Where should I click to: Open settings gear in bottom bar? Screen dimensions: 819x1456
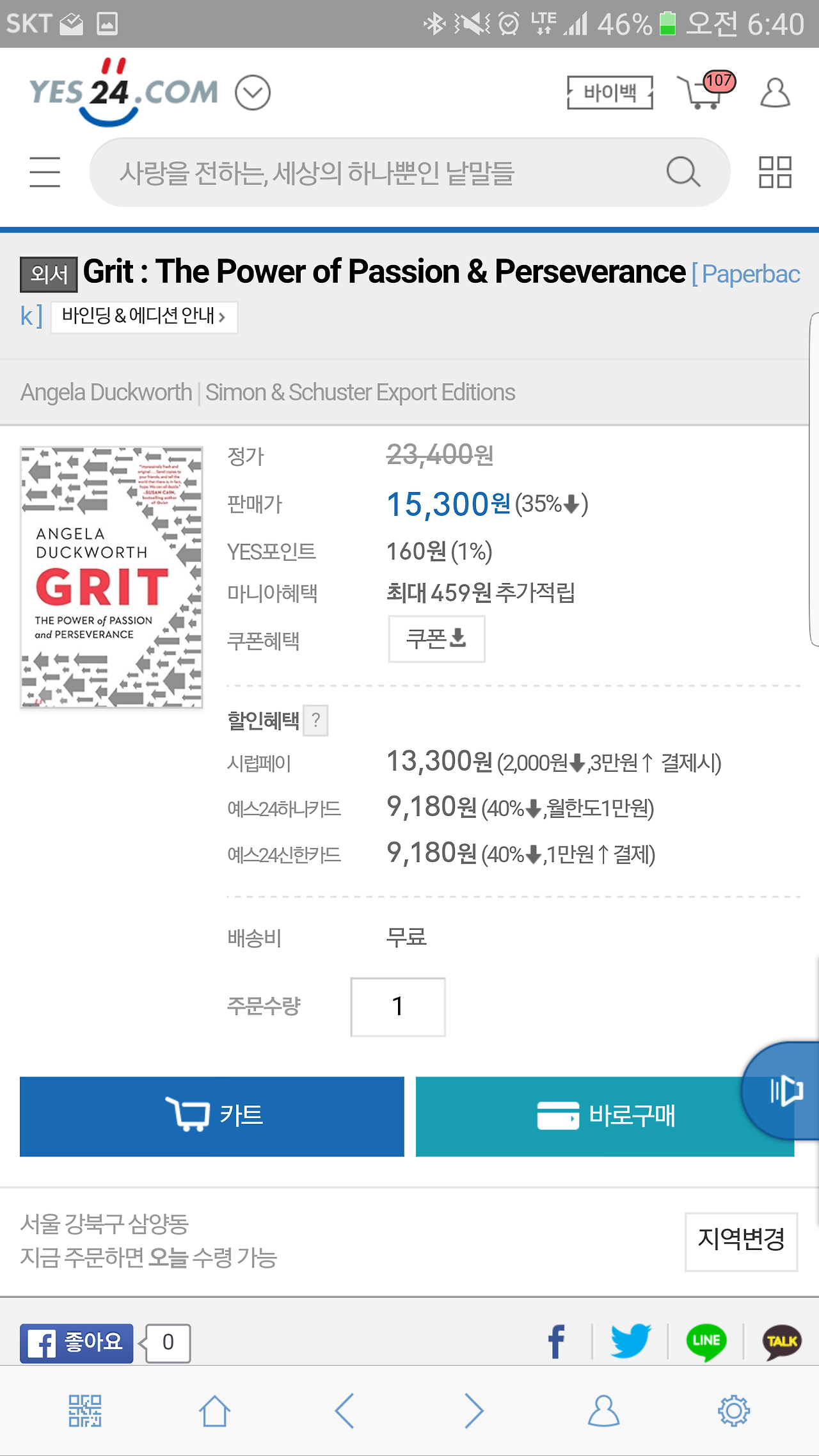733,1411
